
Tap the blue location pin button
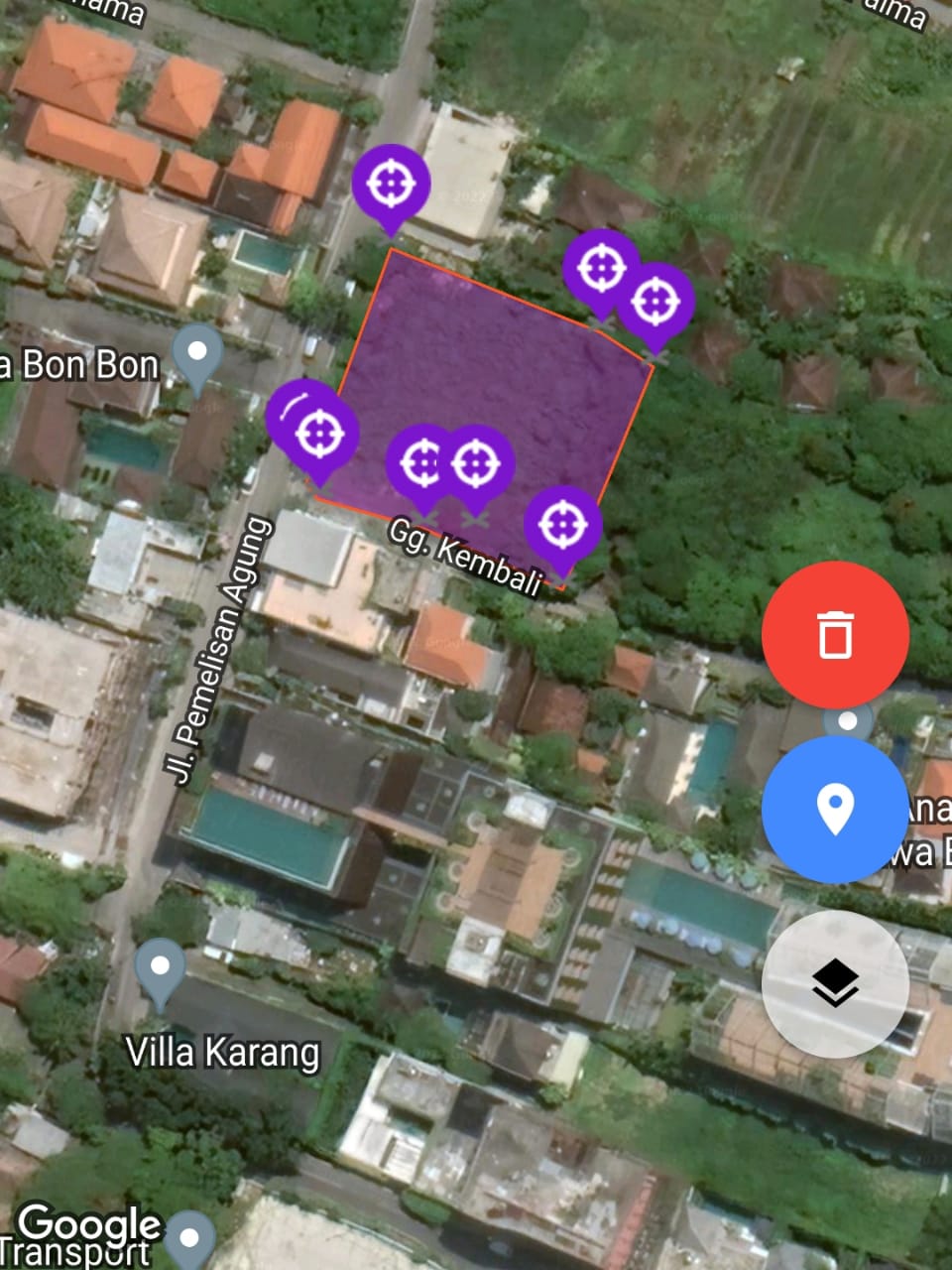pos(835,810)
